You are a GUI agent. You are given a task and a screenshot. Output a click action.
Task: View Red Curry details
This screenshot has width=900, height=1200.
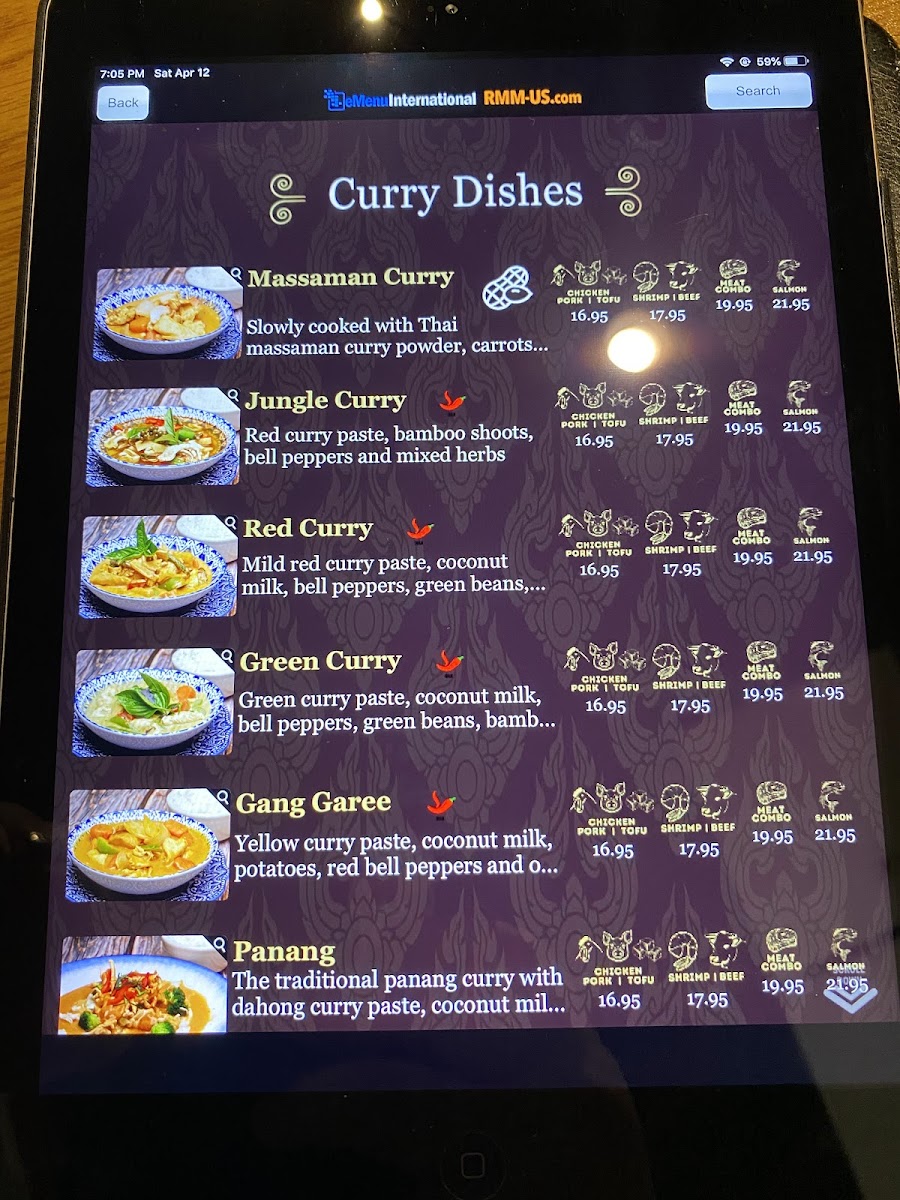308,528
